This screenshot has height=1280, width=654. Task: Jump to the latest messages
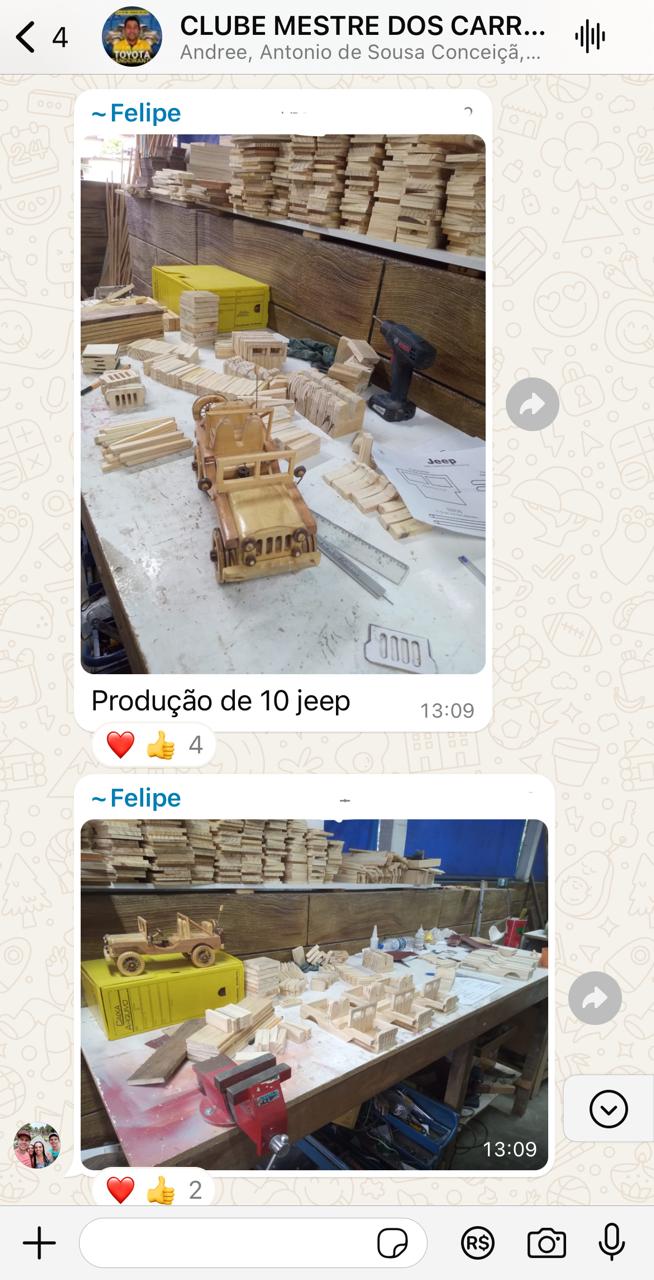click(608, 1108)
